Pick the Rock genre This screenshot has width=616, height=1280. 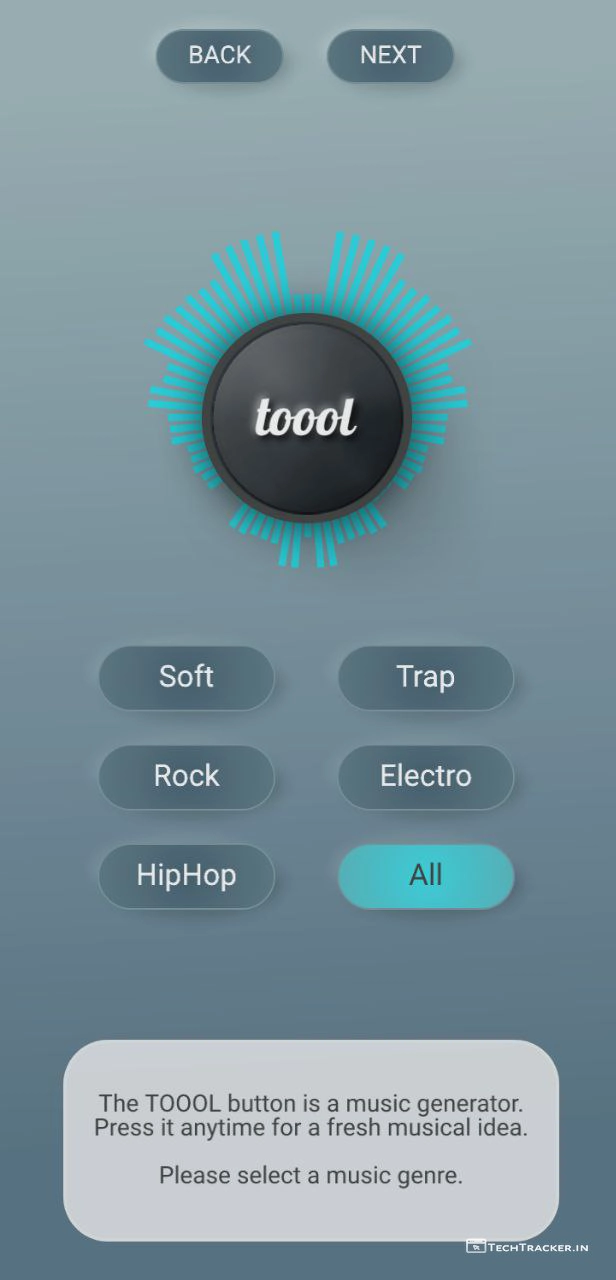[x=186, y=776]
